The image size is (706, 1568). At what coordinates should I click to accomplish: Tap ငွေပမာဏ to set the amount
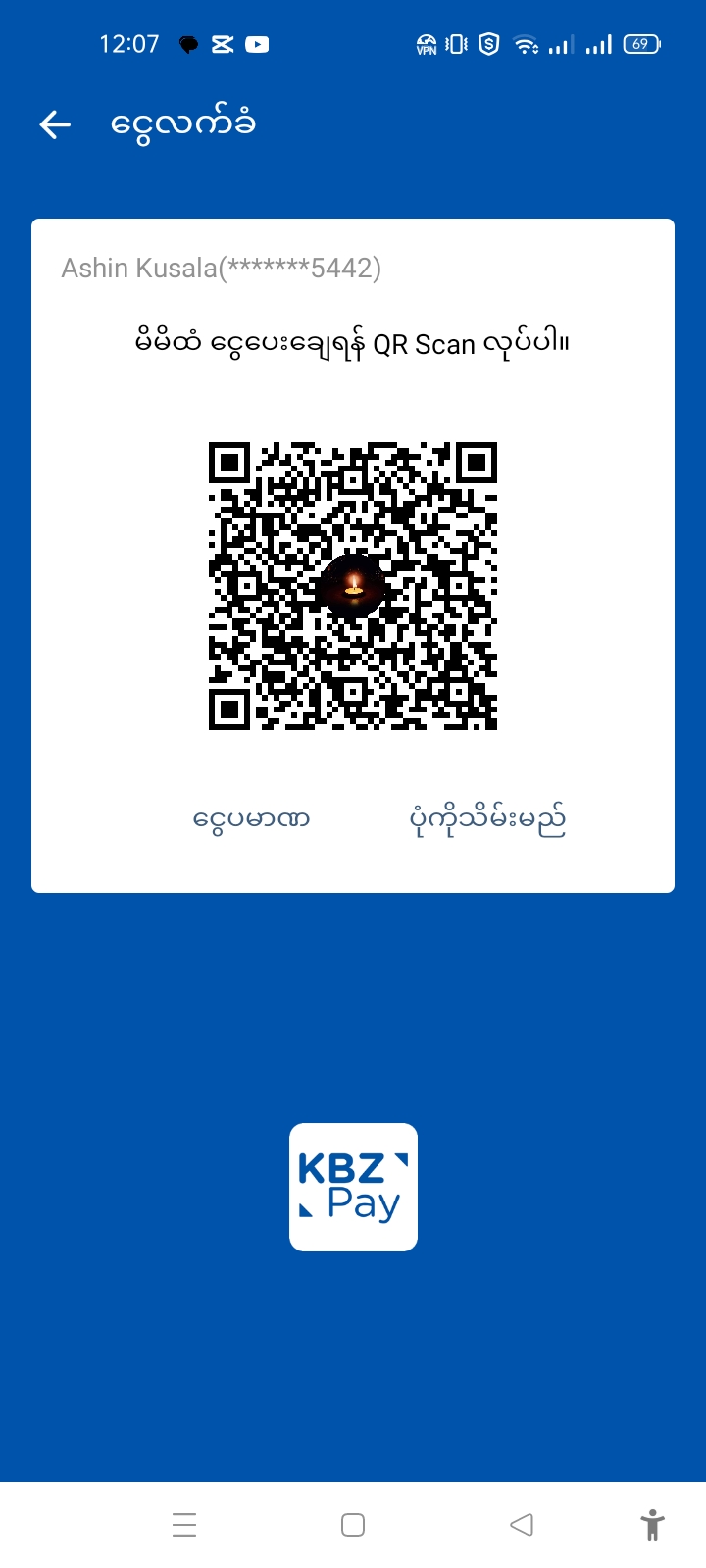(251, 819)
